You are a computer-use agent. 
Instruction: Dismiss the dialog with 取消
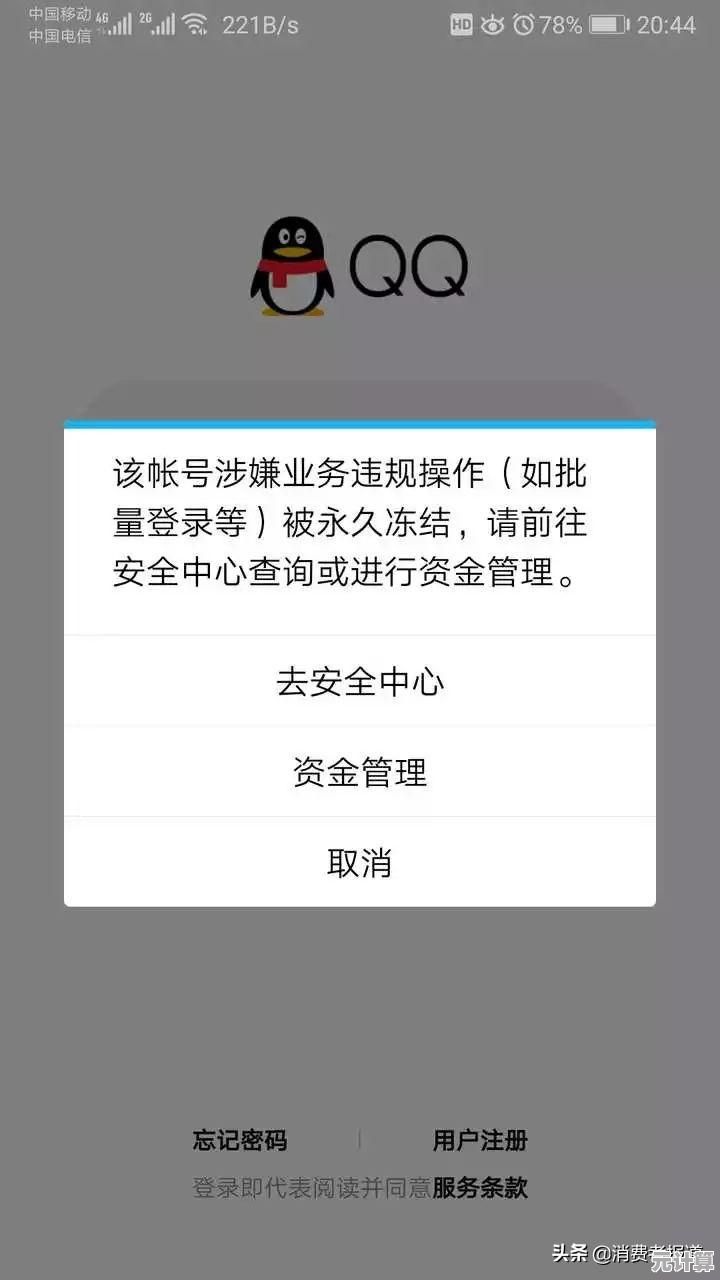coord(360,862)
